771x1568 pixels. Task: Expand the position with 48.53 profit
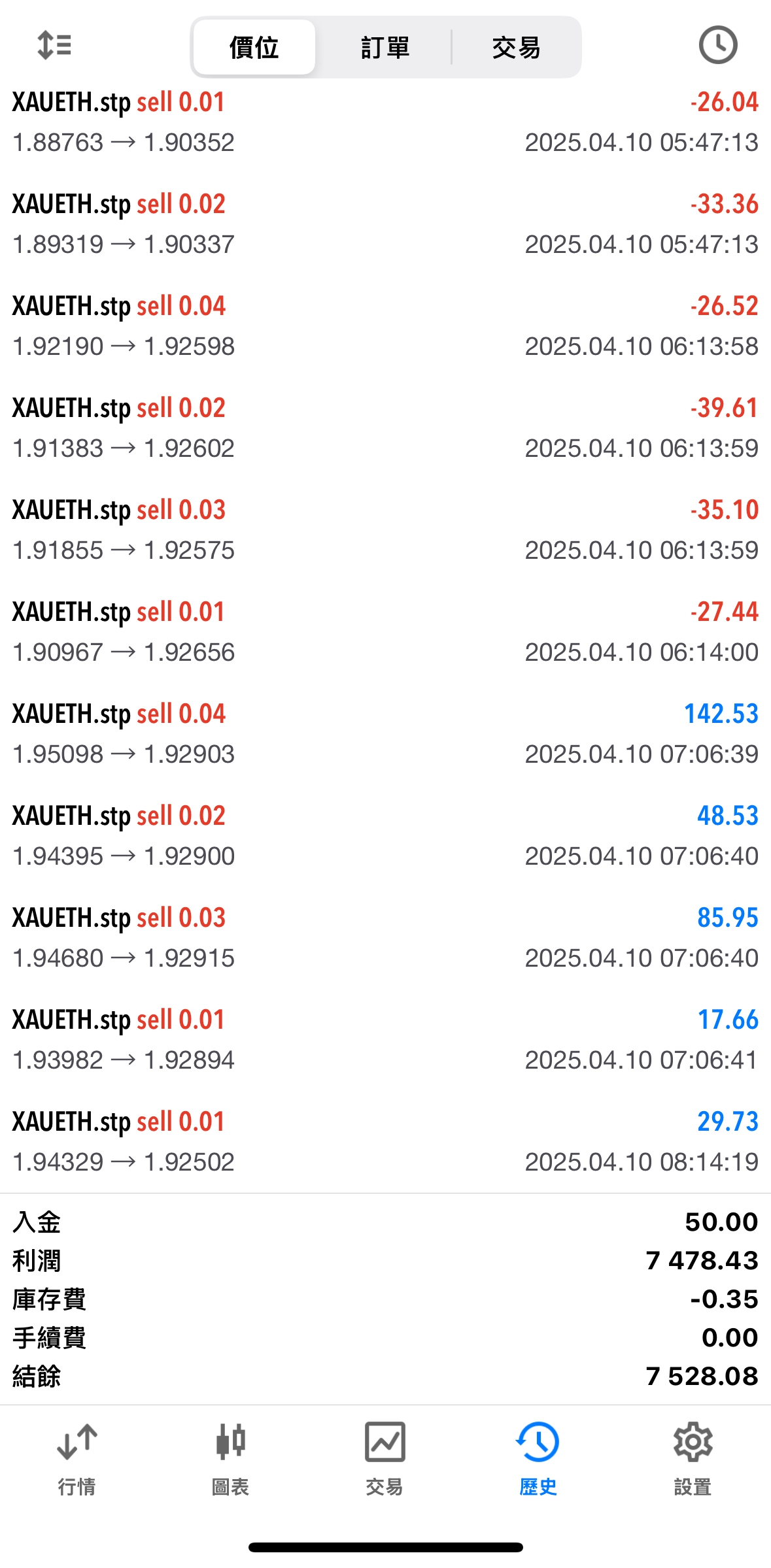(385, 836)
